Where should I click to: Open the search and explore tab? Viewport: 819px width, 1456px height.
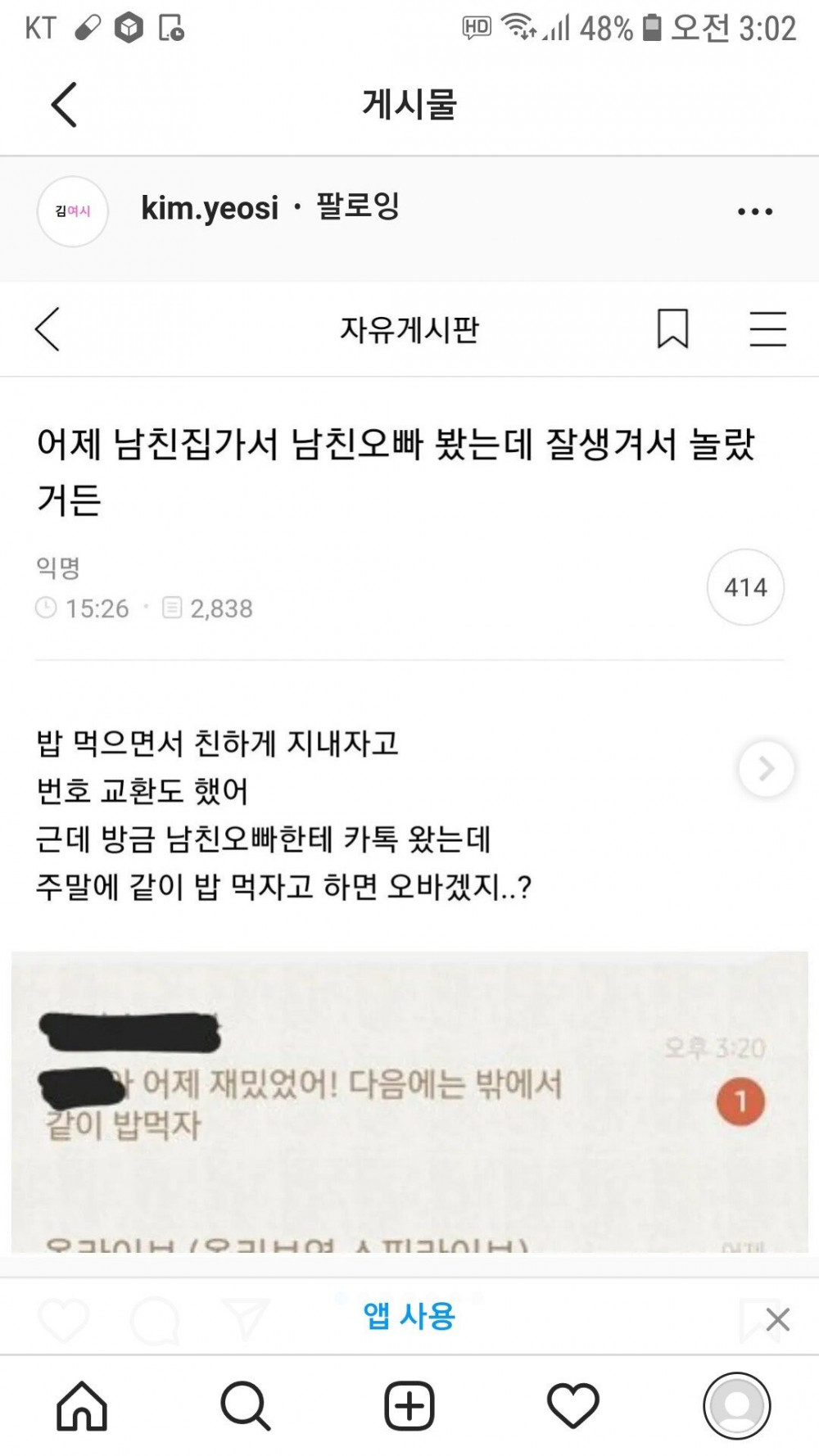(x=245, y=1406)
